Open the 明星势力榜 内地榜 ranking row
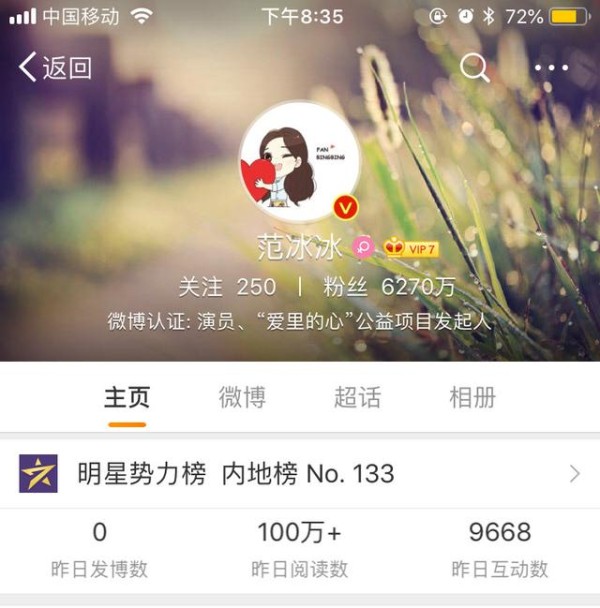The width and height of the screenshot is (600, 608). (300, 473)
